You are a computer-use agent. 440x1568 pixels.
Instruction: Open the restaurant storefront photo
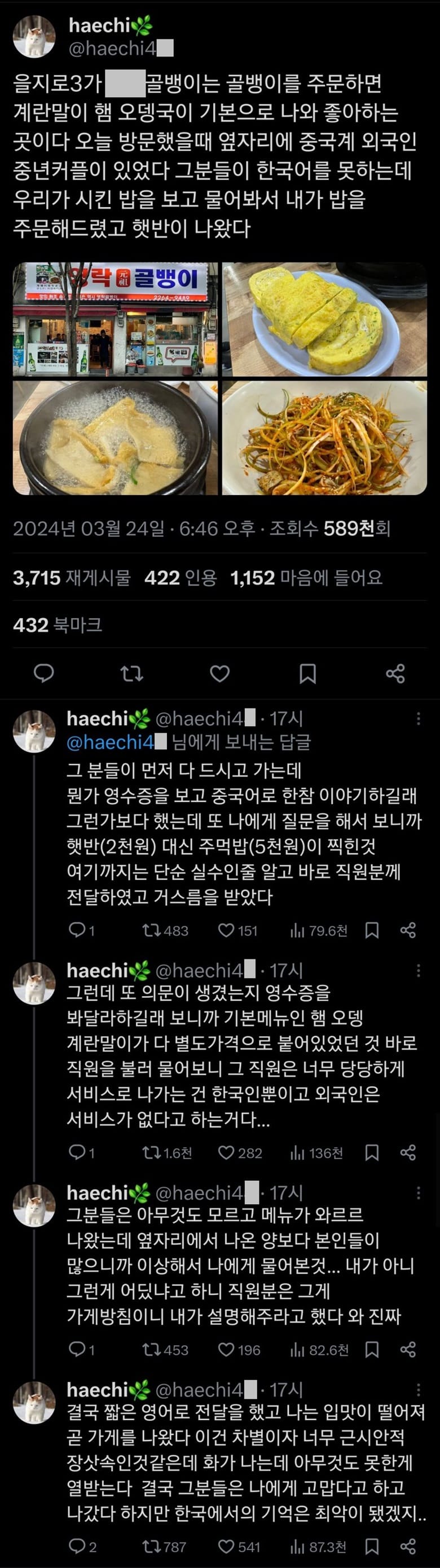click(115, 319)
